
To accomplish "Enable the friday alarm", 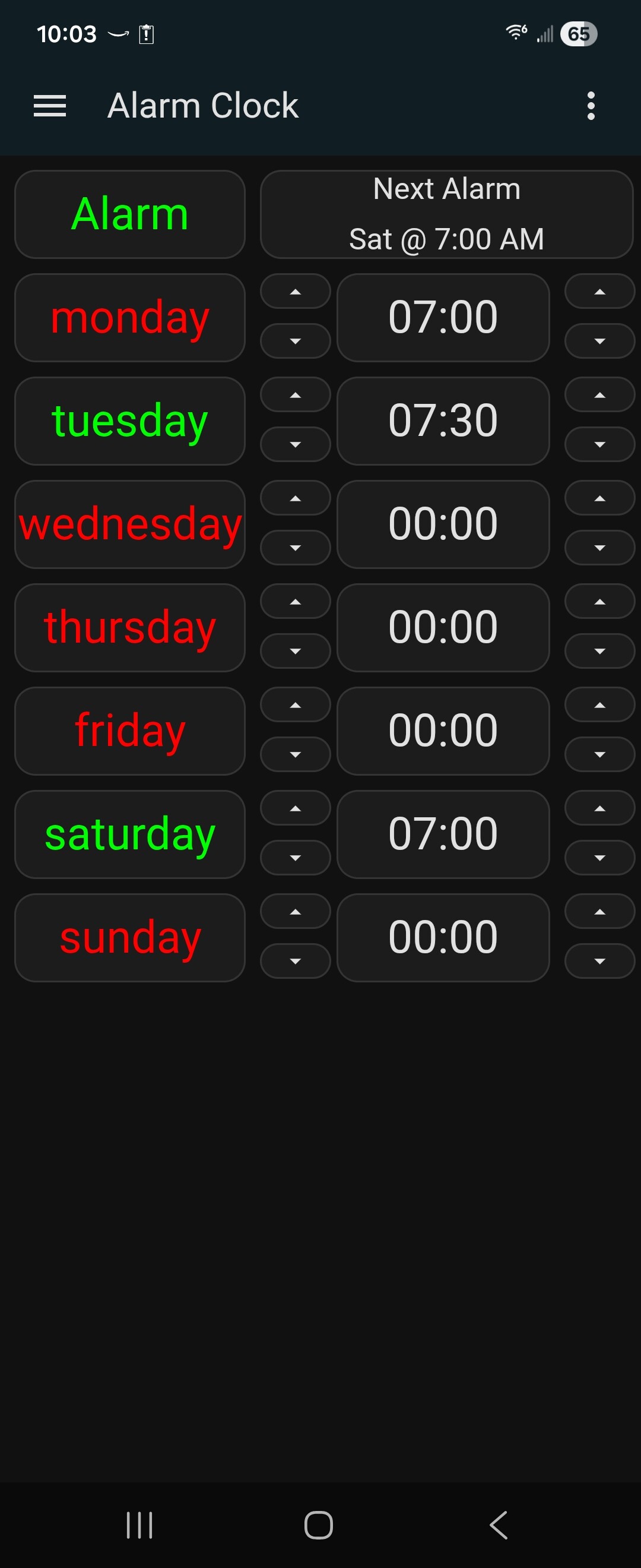I will coord(129,731).
